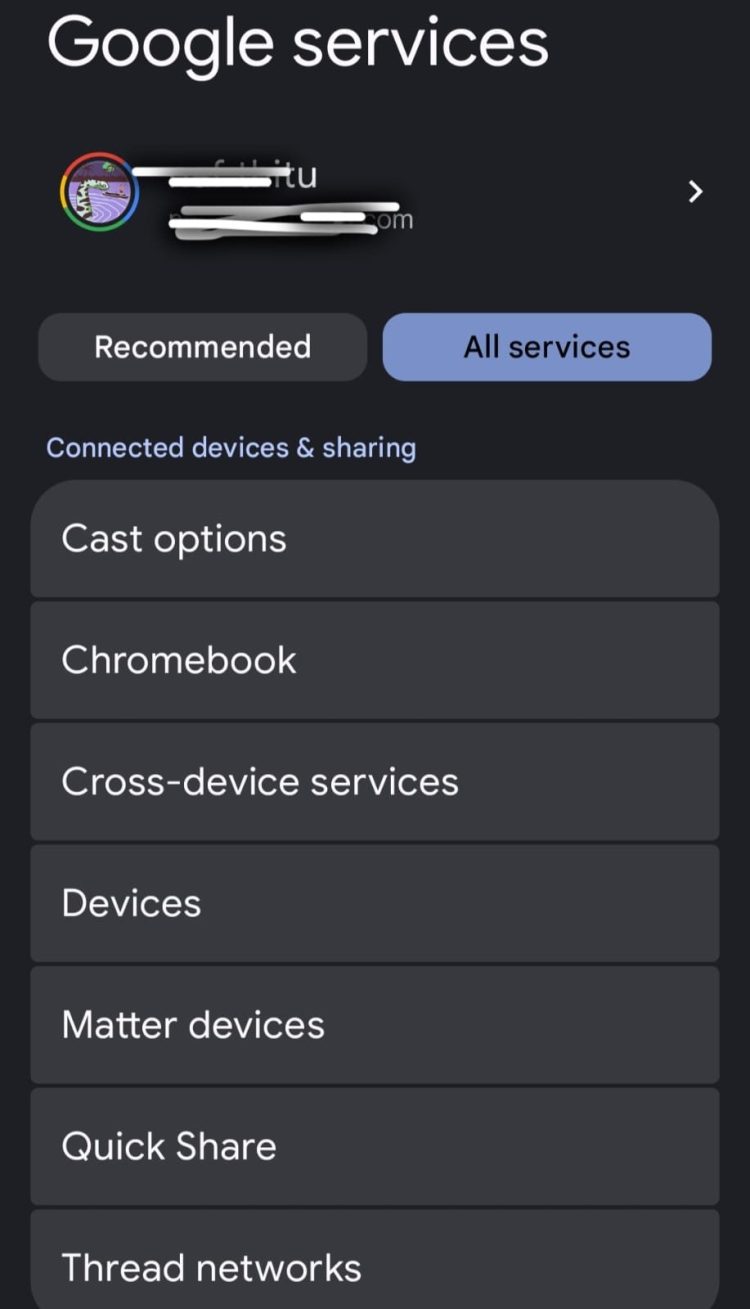Open Quick Share settings
This screenshot has height=1309, width=750.
(375, 1146)
